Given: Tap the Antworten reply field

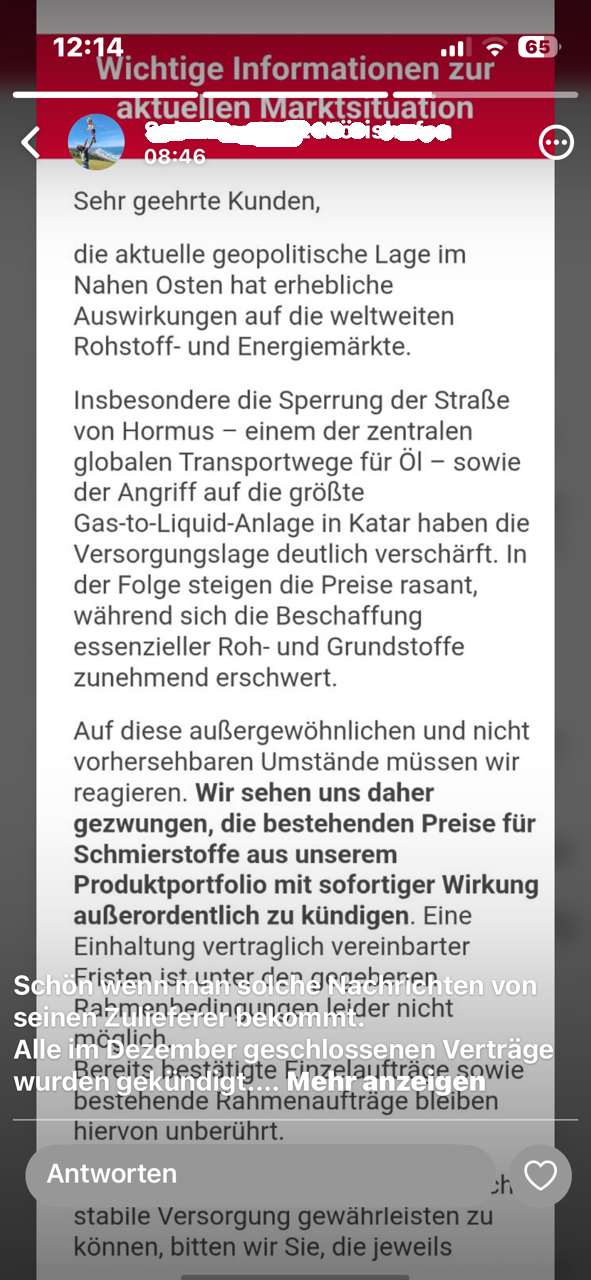Looking at the screenshot, I should 260,1174.
